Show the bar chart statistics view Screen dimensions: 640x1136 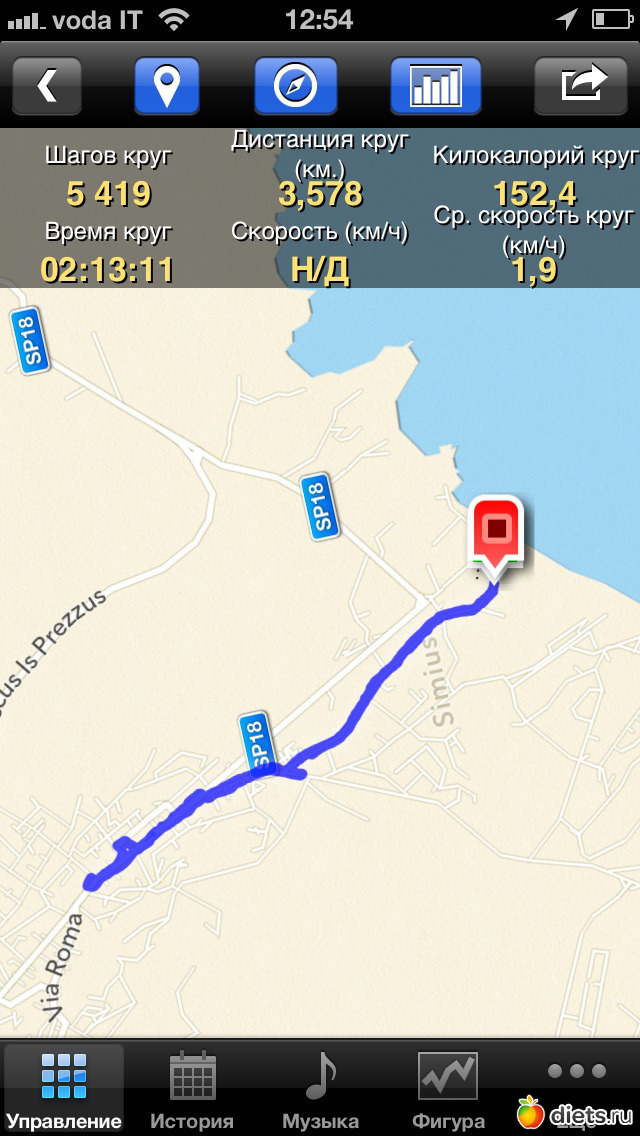pyautogui.click(x=435, y=86)
